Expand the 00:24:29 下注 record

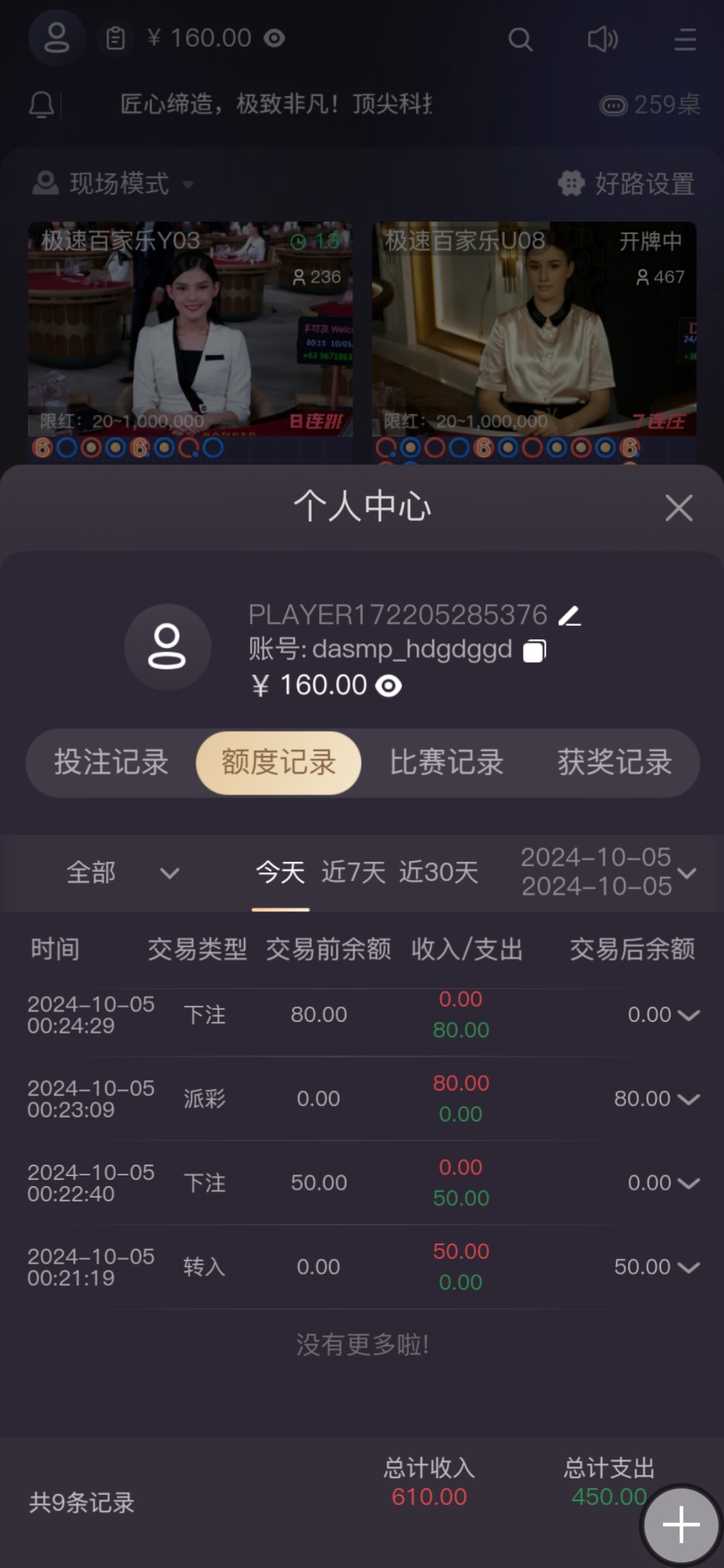click(688, 1015)
